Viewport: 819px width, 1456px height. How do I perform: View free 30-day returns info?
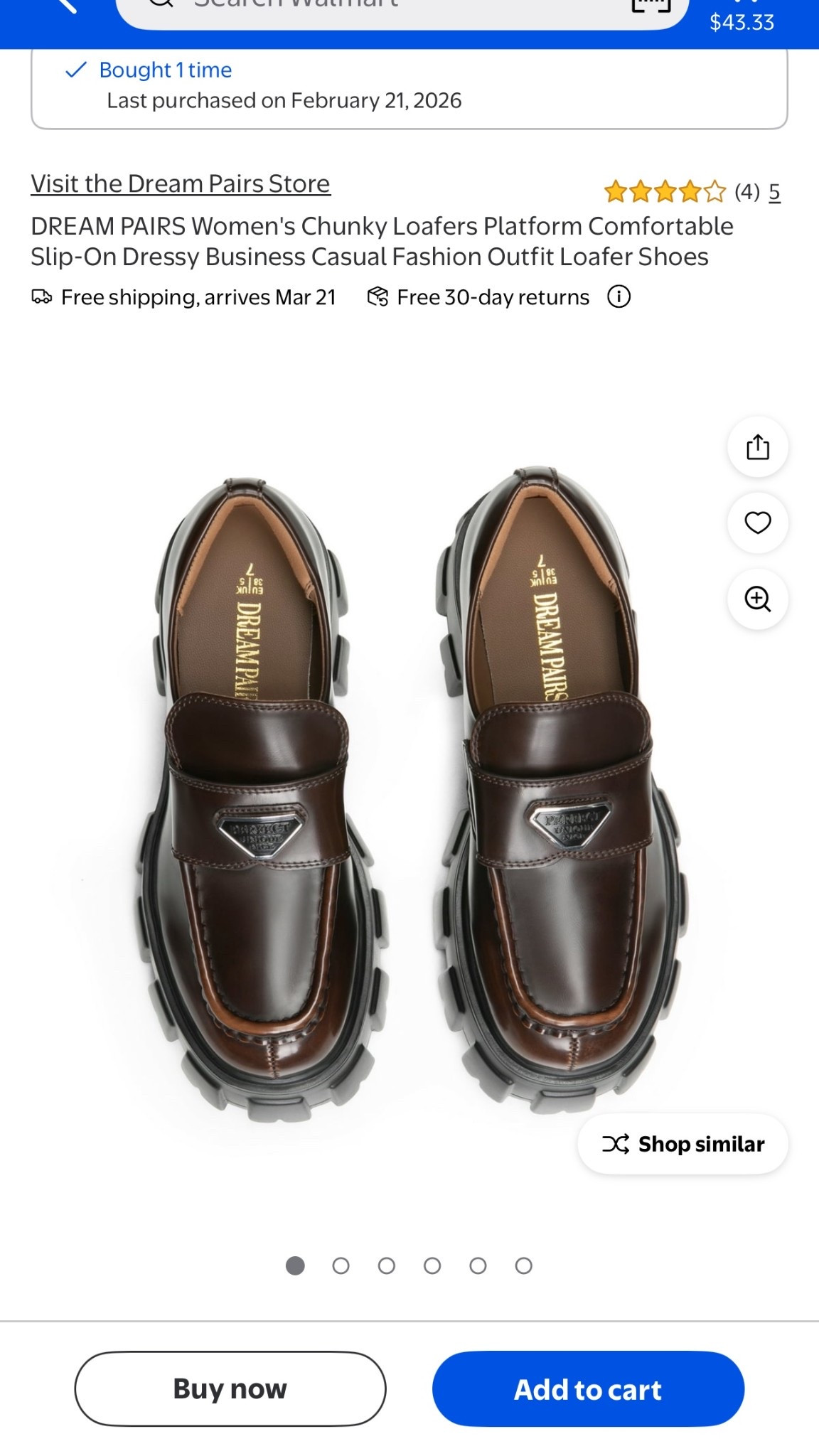[619, 297]
